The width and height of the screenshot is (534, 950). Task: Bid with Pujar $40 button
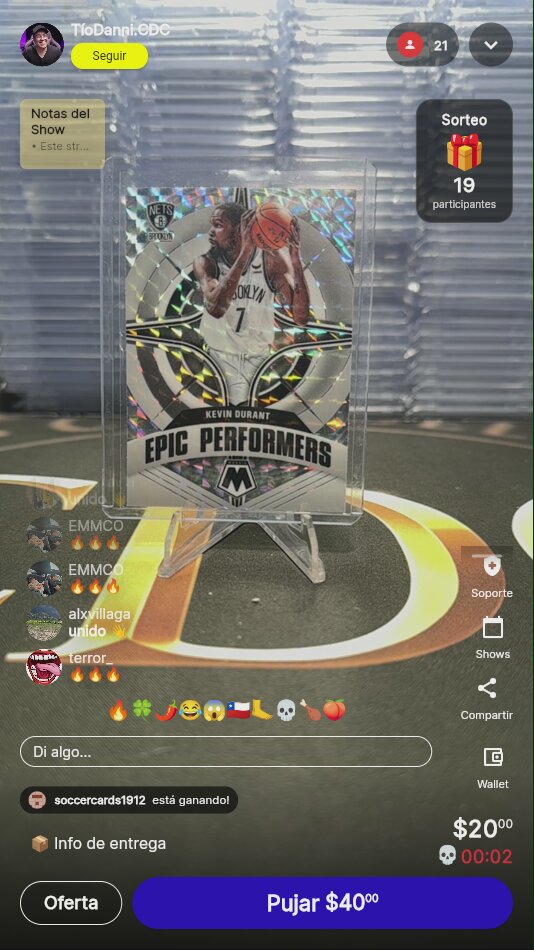[323, 903]
